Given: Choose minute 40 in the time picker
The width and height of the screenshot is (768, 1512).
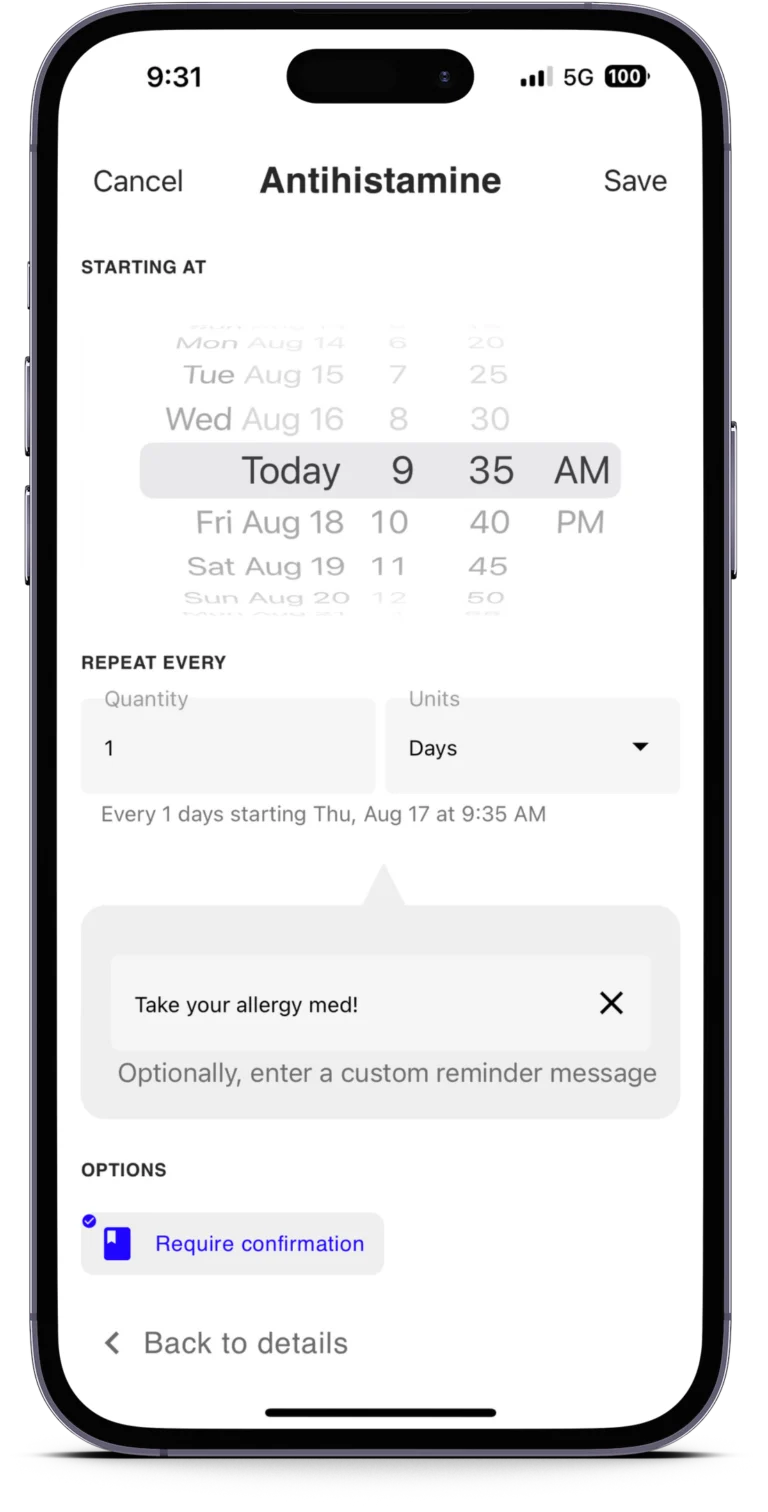Looking at the screenshot, I should (x=489, y=522).
